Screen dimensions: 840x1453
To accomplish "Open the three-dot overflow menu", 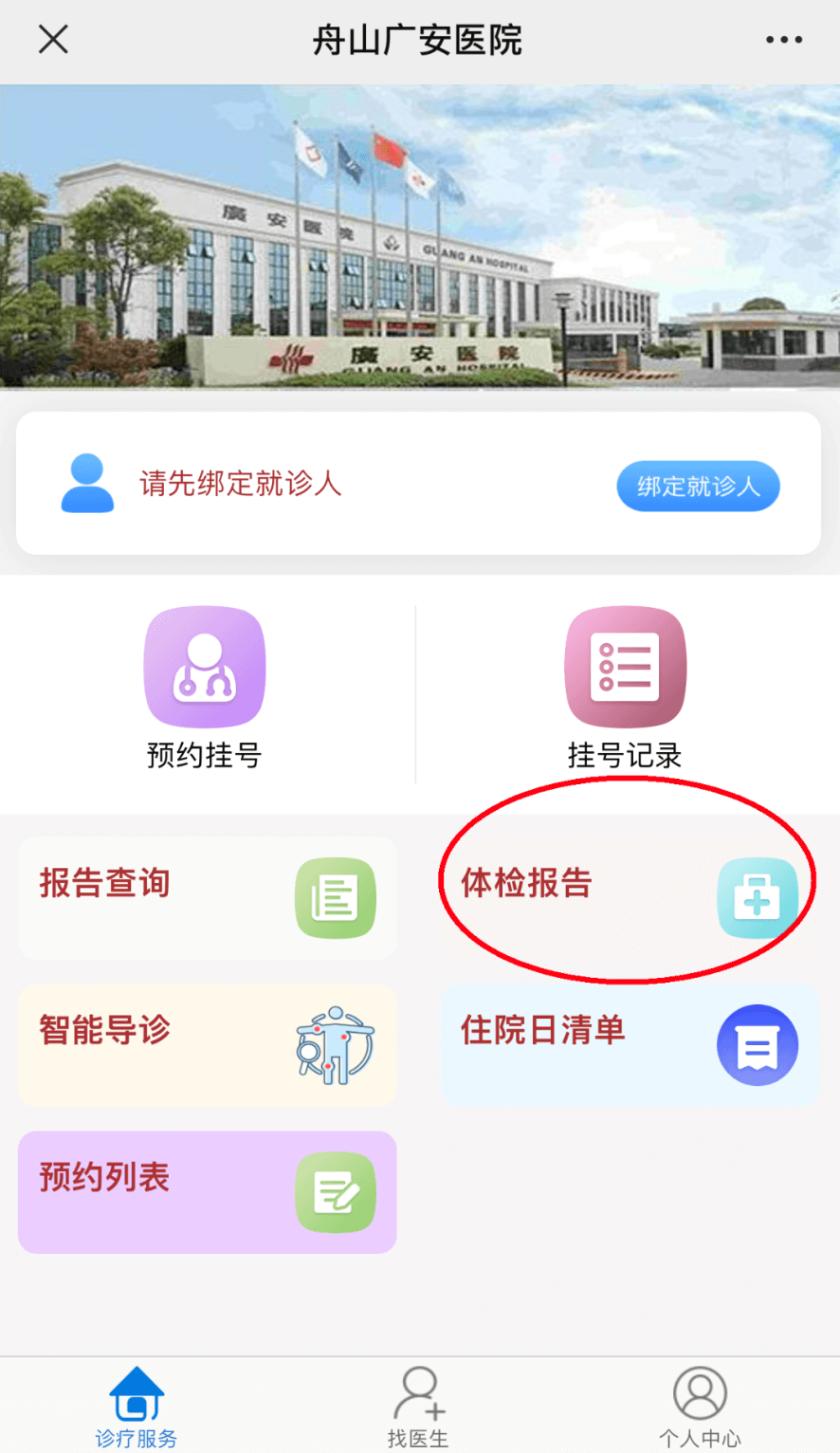I will pos(783,40).
